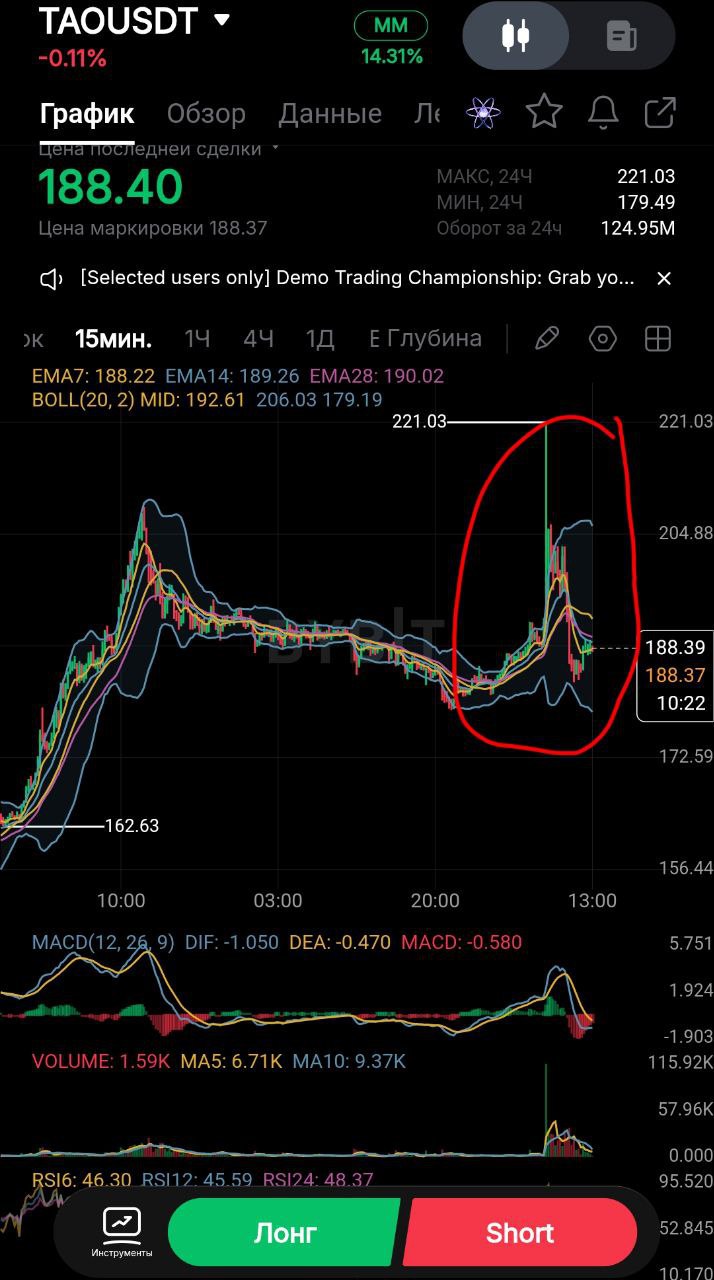The height and width of the screenshot is (1280, 714).
Task: Open the atom AI analysis icon
Action: point(484,112)
